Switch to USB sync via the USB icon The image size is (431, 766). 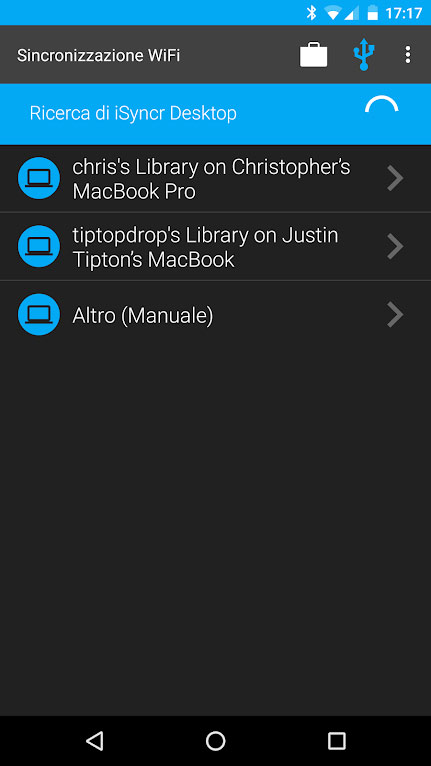click(x=364, y=54)
